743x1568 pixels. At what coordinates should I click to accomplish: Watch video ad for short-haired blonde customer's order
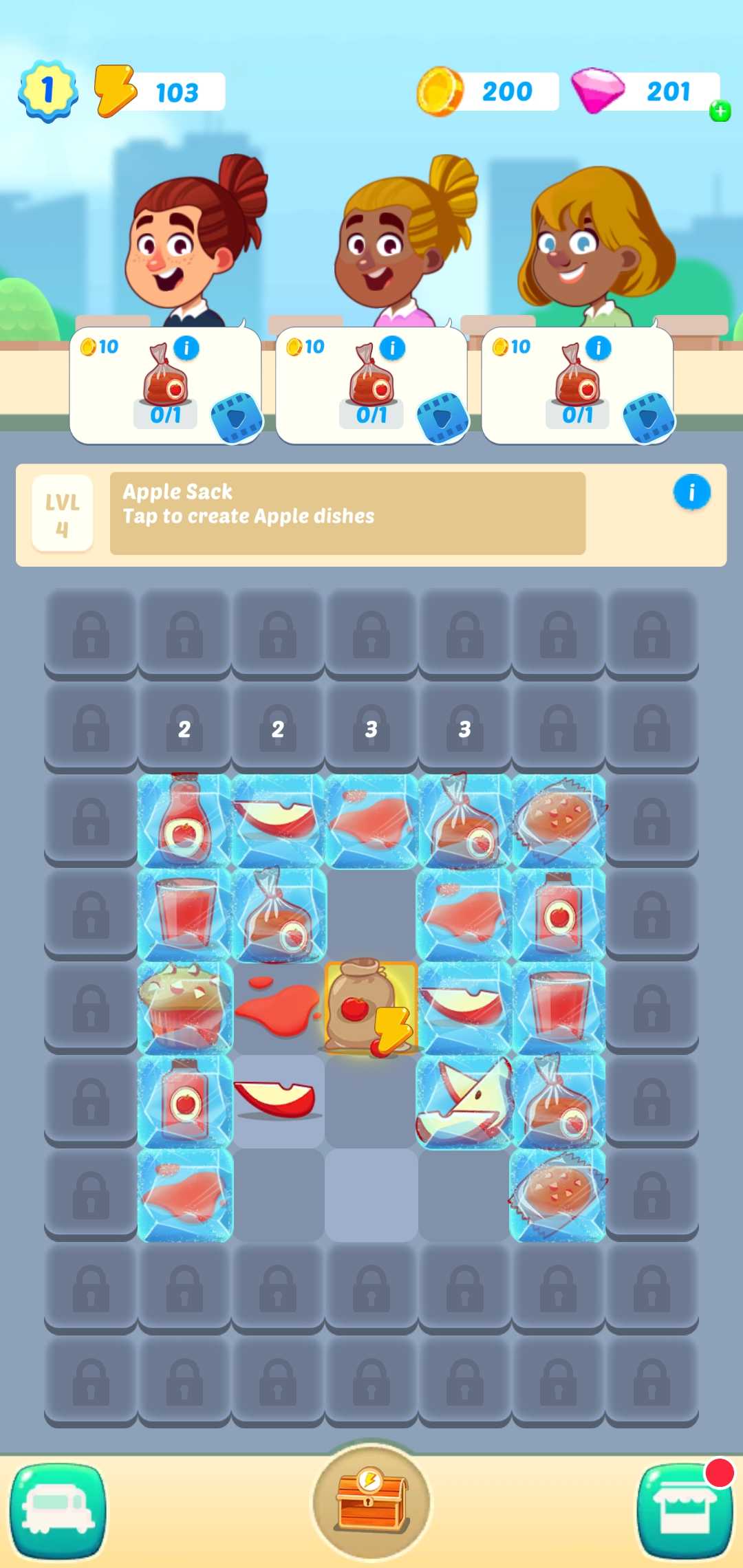pos(648,417)
